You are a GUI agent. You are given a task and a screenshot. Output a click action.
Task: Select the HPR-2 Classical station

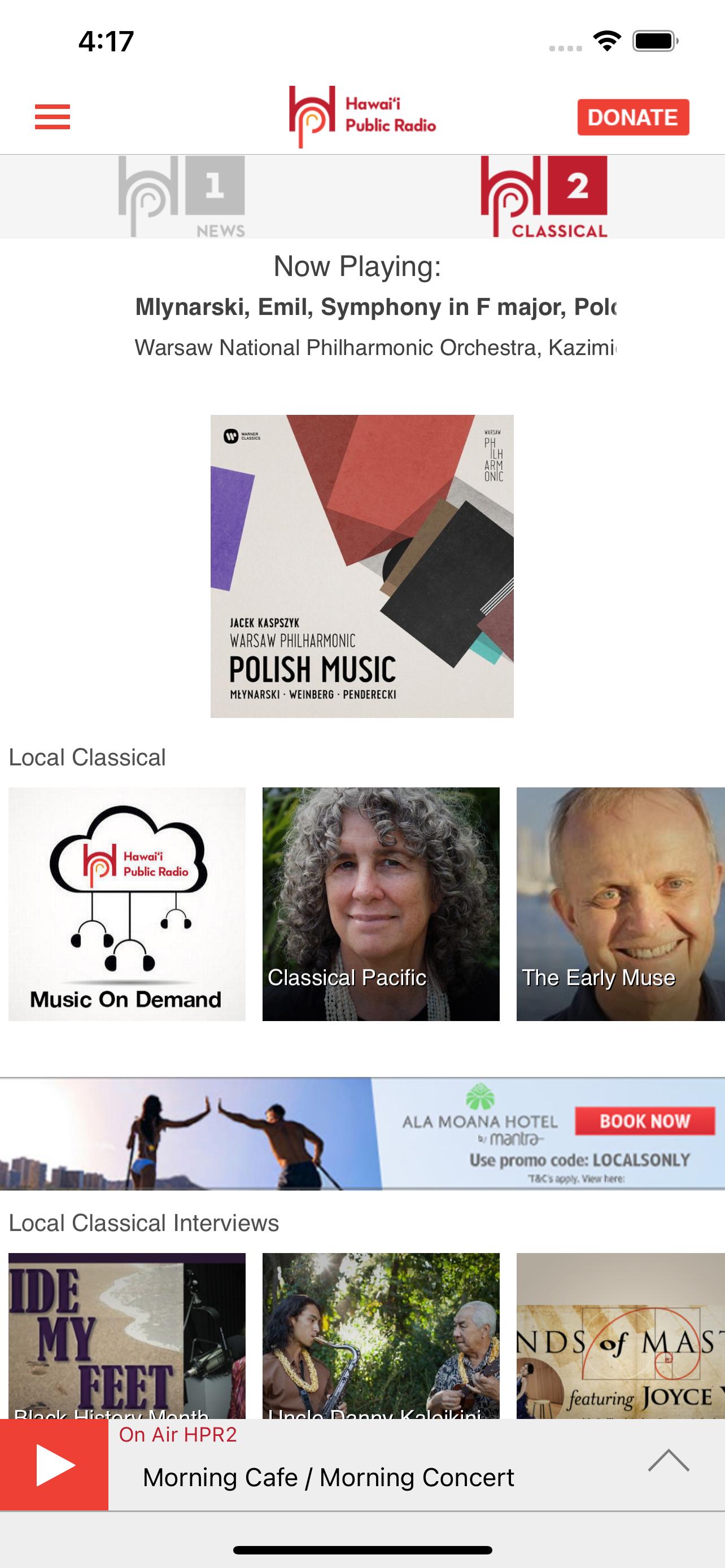(x=544, y=196)
